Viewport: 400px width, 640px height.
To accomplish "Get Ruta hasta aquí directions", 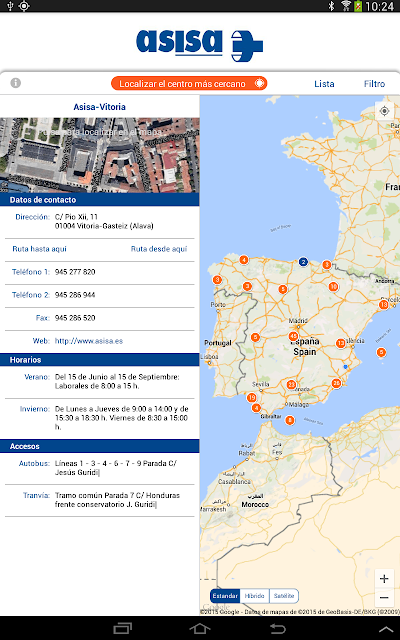I will click(x=39, y=249).
